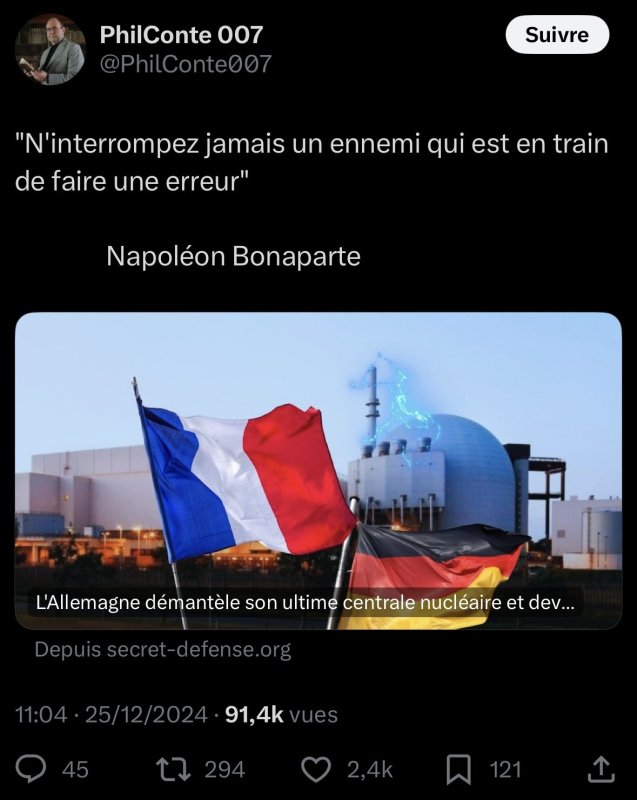Screen dimensions: 637x800
Task: Open the @PhilConte007 profile name
Action: (x=181, y=35)
